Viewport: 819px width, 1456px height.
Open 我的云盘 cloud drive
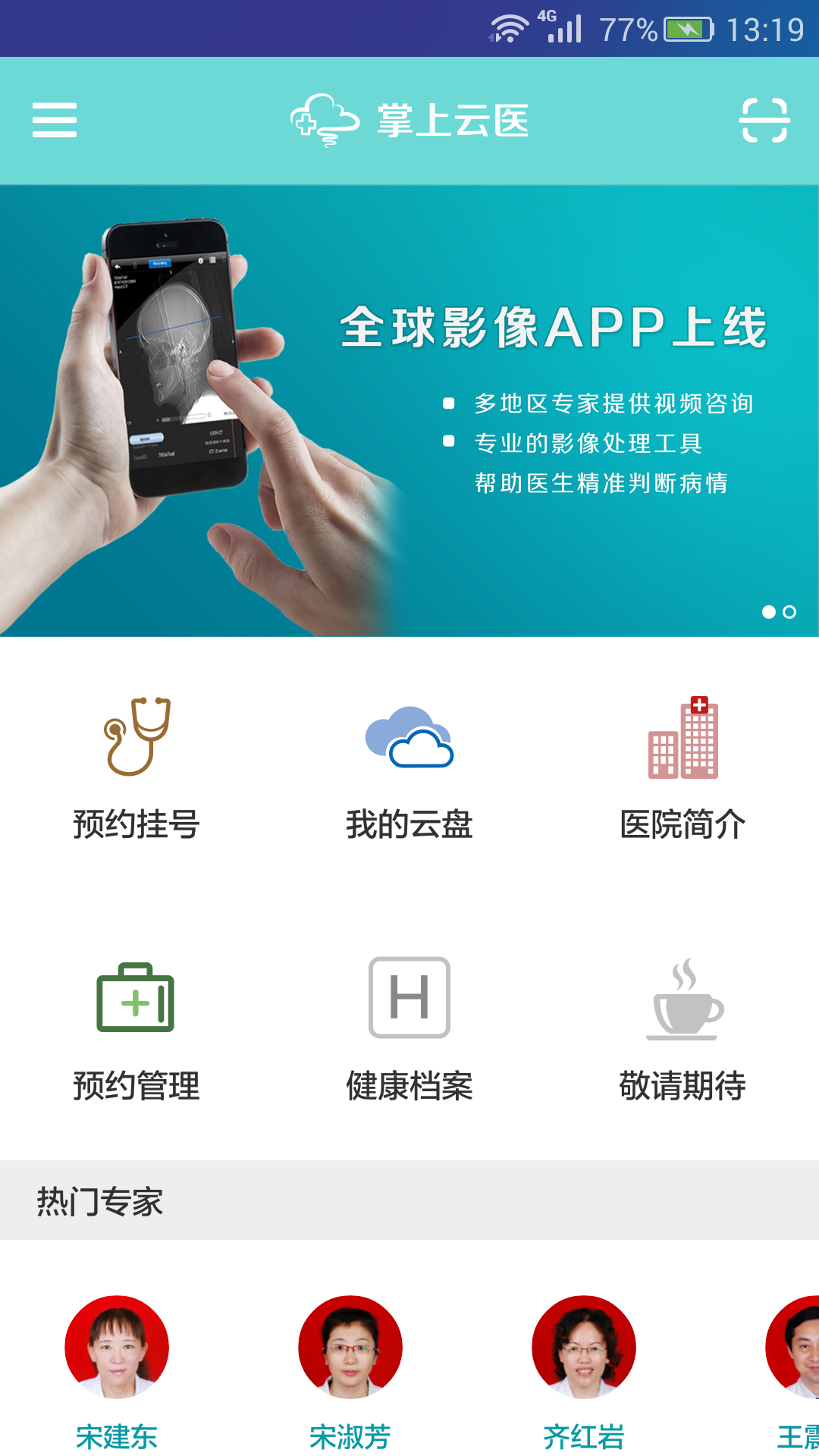coord(409,766)
